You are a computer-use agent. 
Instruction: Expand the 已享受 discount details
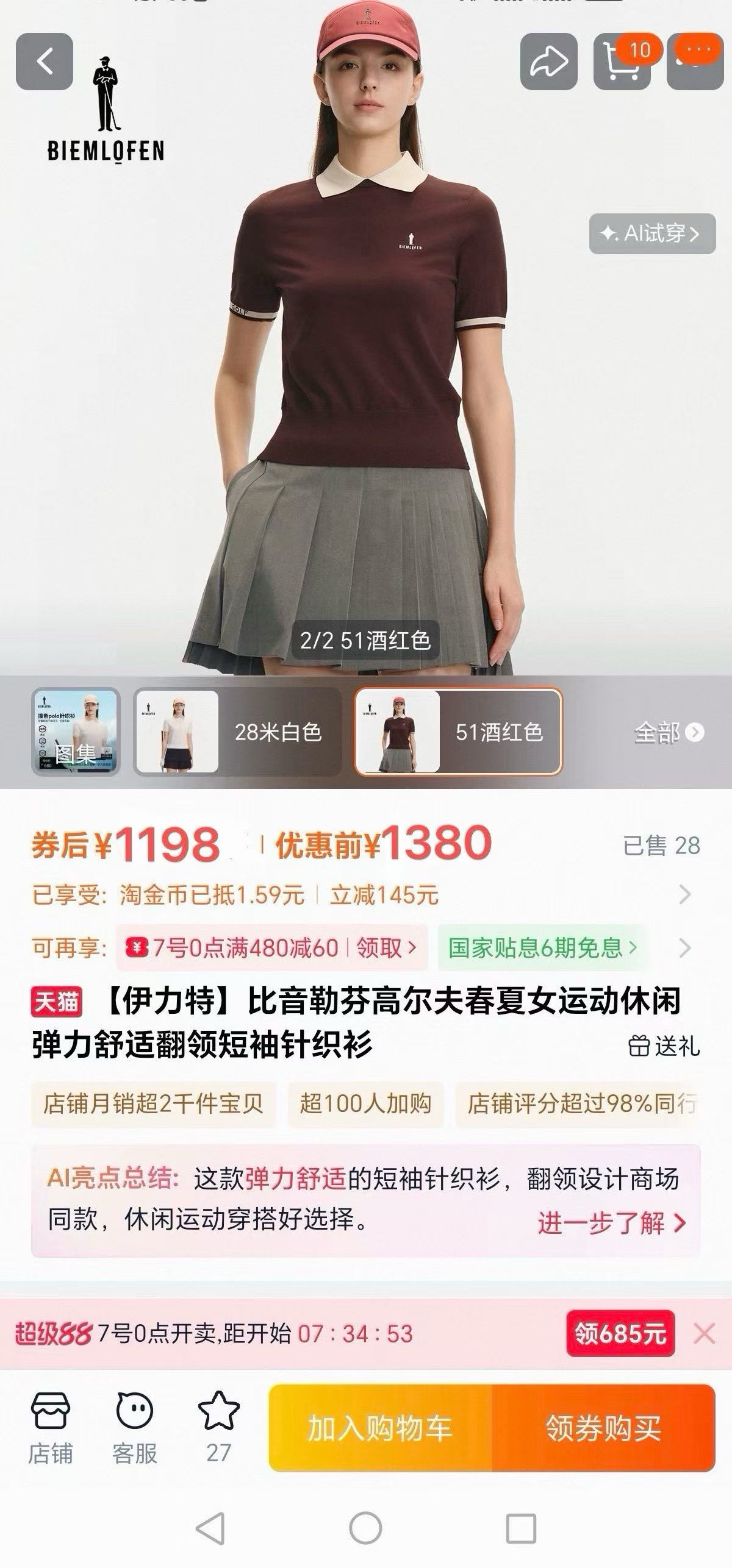tap(684, 895)
